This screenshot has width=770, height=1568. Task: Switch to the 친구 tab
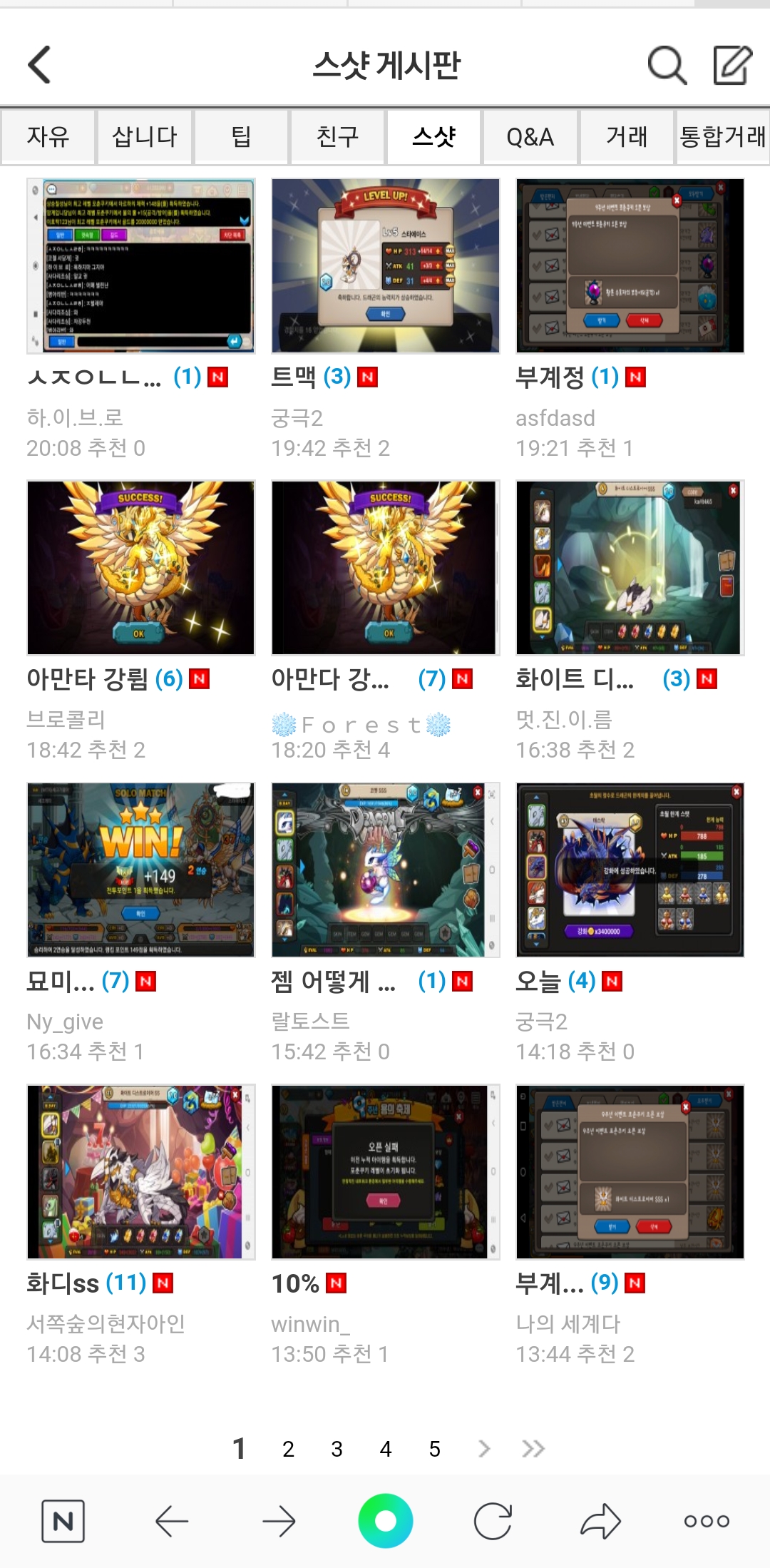337,136
